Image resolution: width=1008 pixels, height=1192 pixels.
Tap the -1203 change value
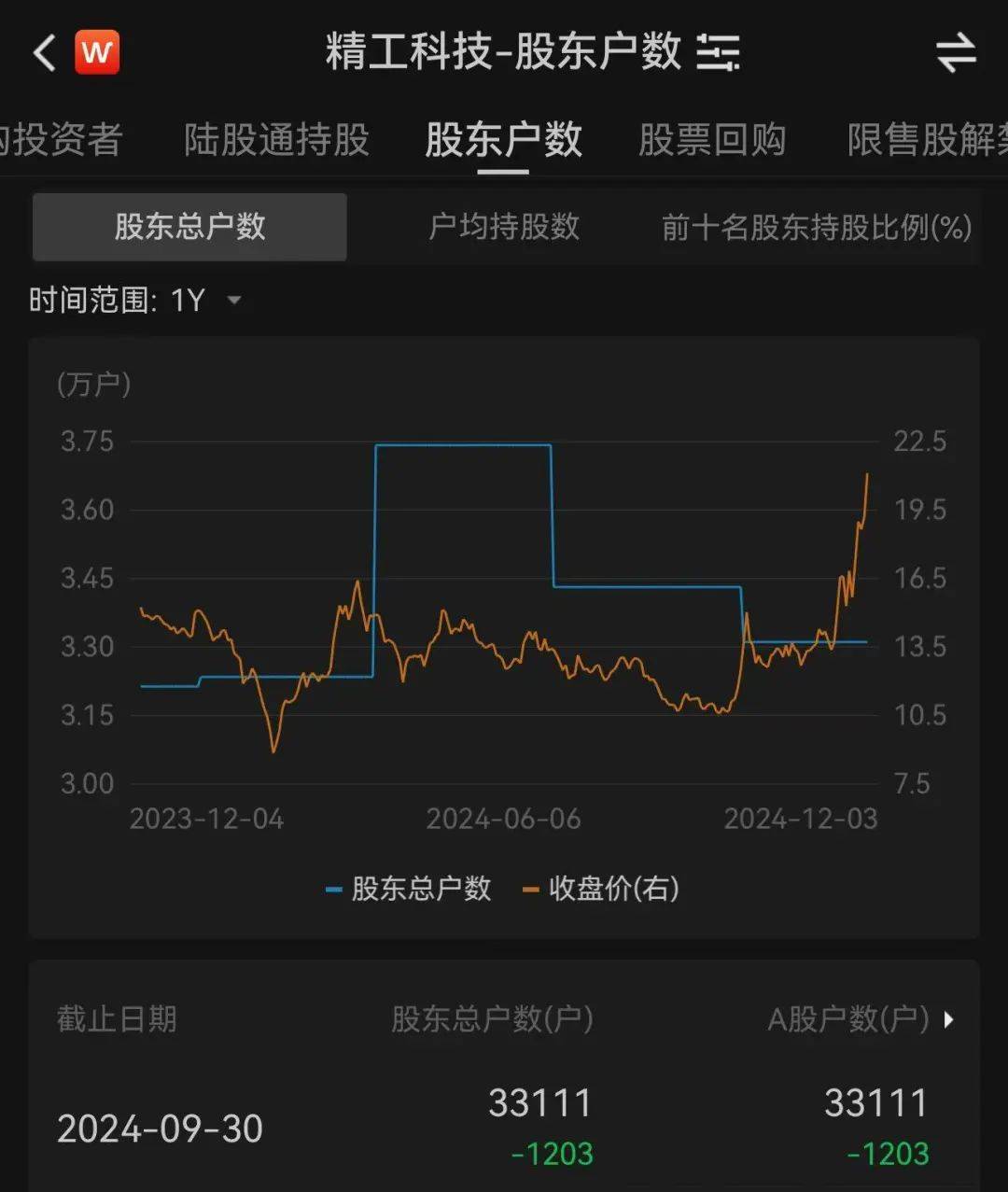click(x=552, y=1154)
